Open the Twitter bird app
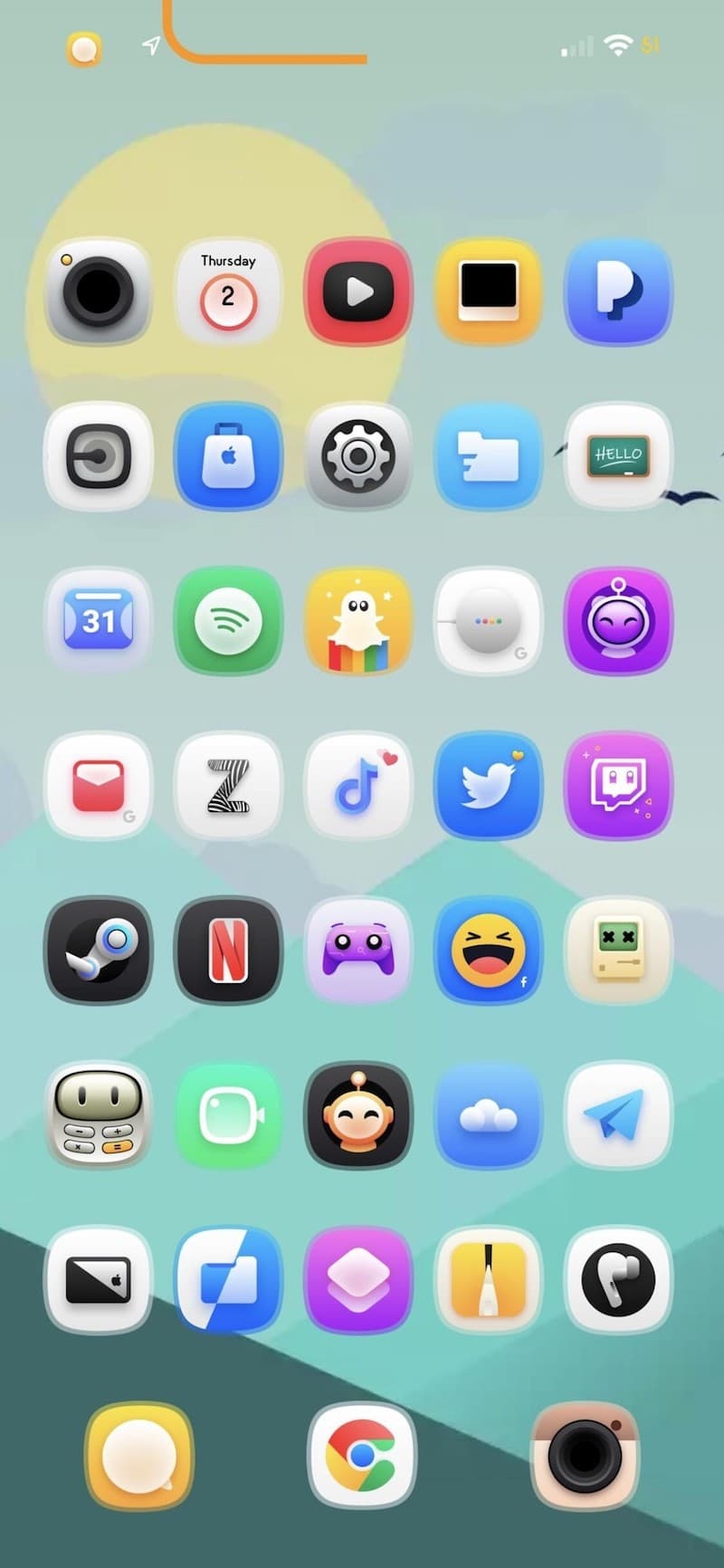Viewport: 724px width, 1568px height. (489, 786)
